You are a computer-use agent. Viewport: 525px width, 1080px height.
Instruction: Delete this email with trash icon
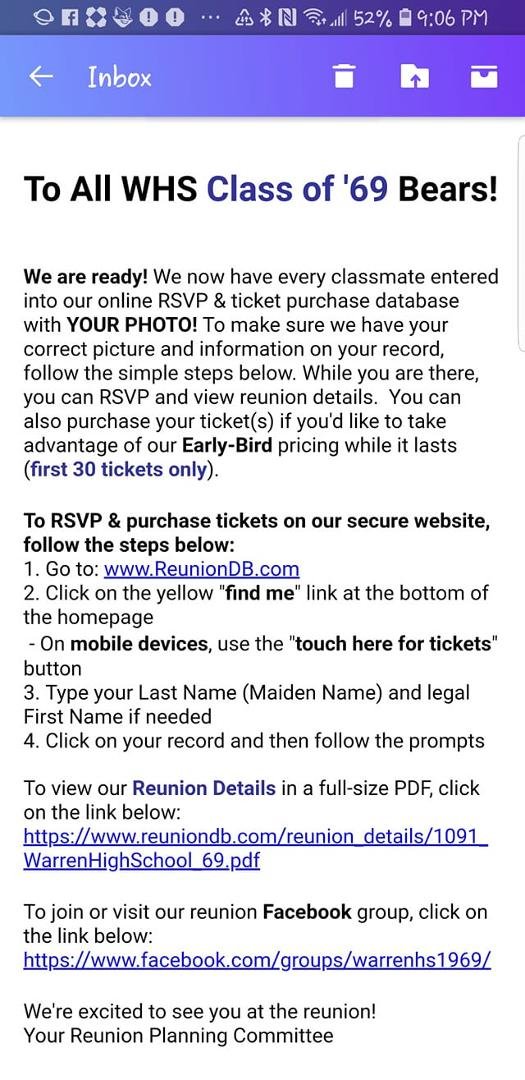tap(344, 76)
